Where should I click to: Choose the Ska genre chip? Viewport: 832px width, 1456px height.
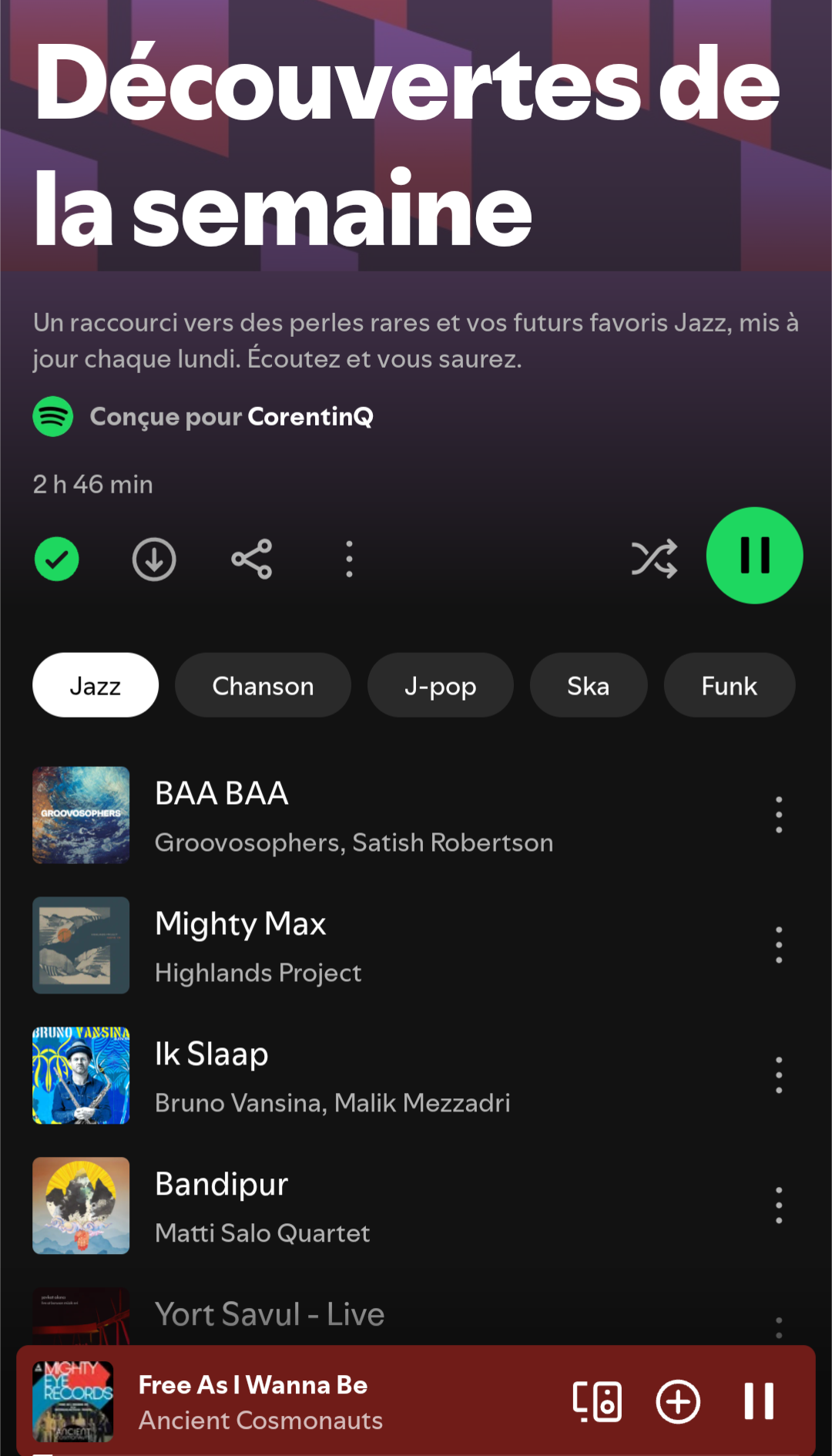[588, 685]
